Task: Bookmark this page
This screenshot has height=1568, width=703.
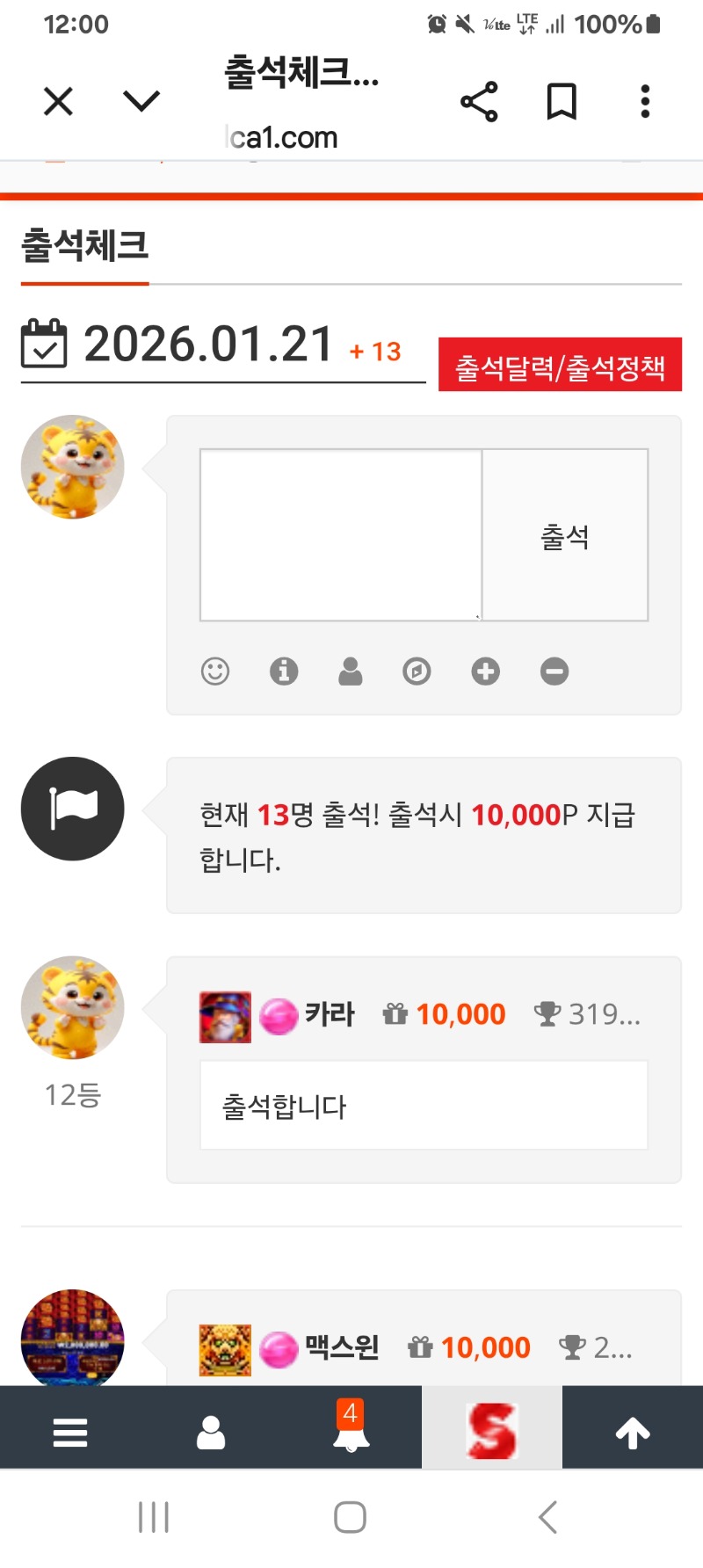Action: click(562, 102)
